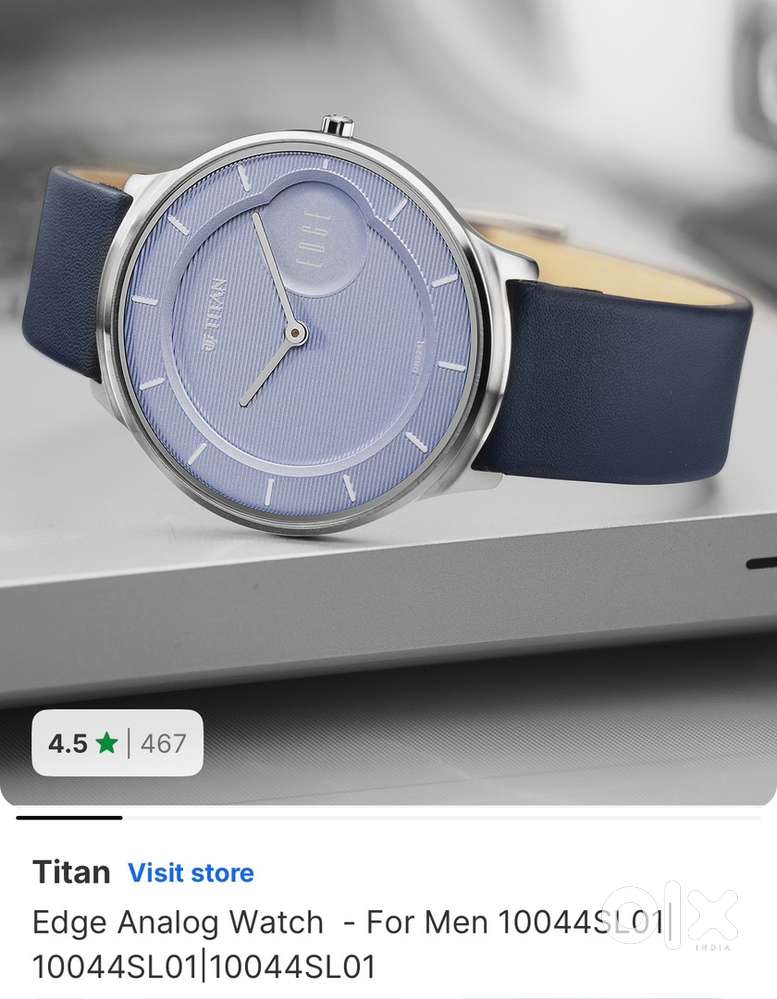Open the 4.5 star ratings badge
Viewport: 777px width, 999px height.
117,743
